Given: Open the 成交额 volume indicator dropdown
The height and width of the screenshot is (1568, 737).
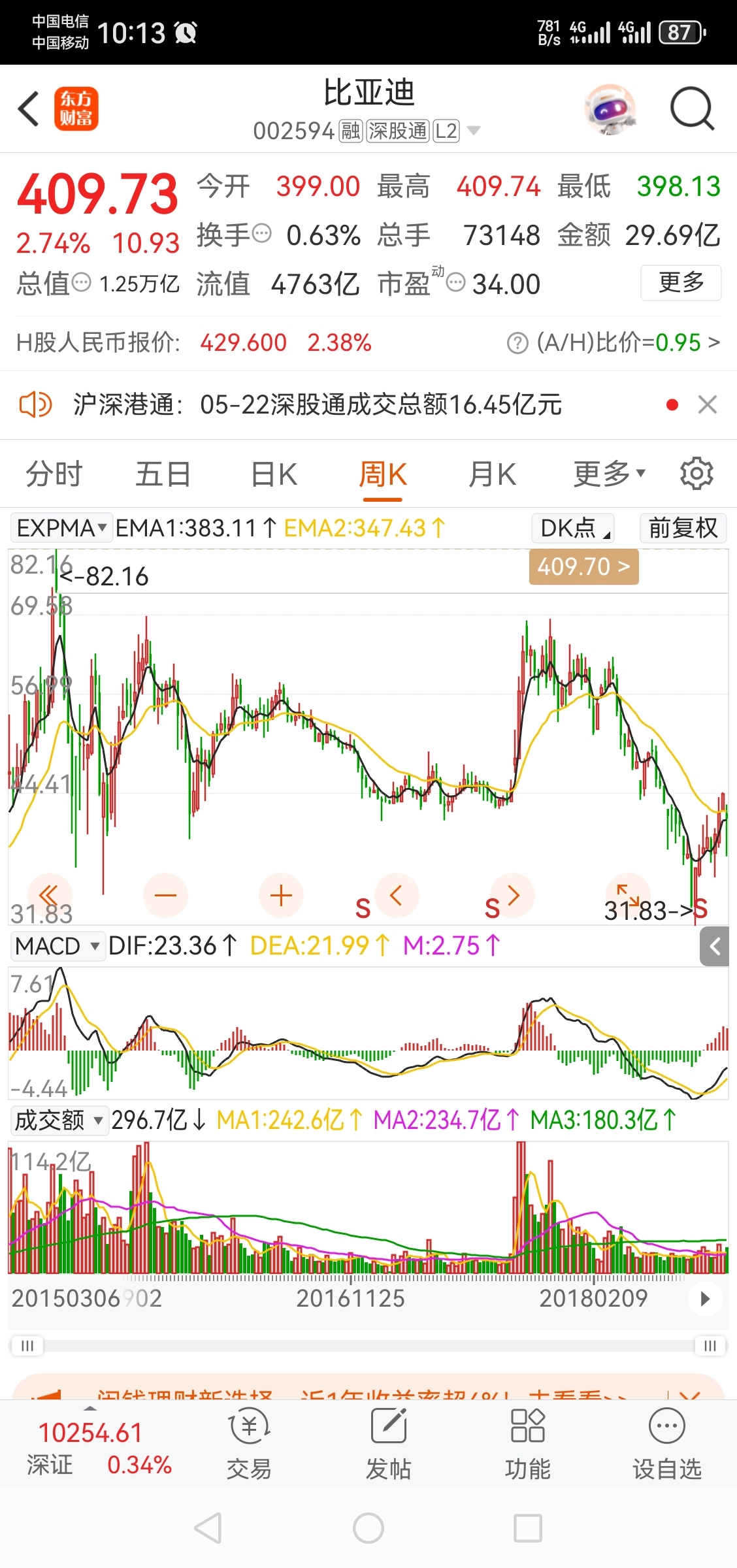Looking at the screenshot, I should click(59, 1120).
